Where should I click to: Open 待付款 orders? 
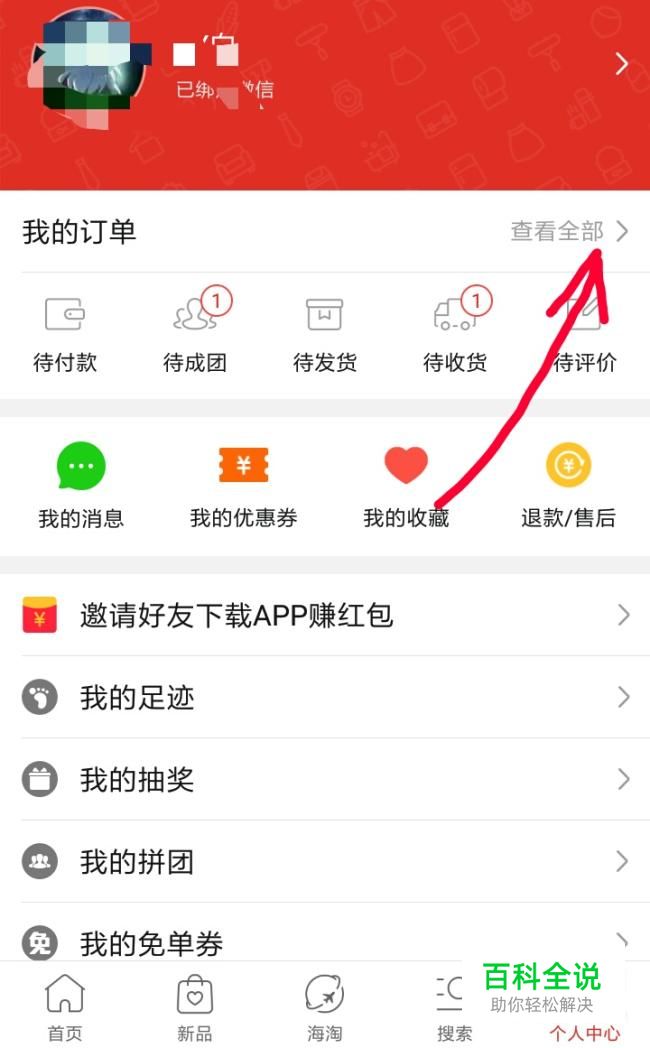(x=65, y=334)
